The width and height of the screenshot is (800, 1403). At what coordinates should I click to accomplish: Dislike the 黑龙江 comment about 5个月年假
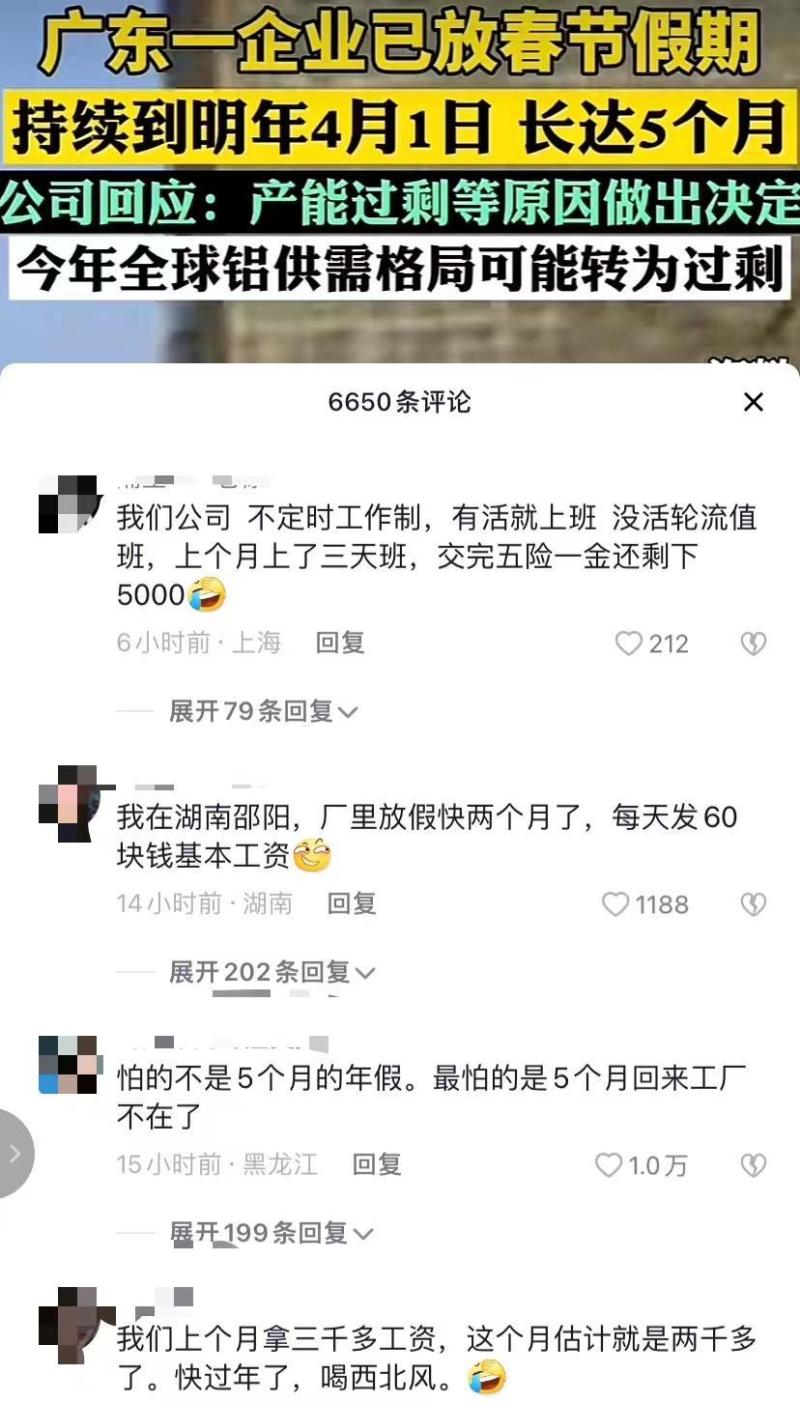(x=753, y=1165)
